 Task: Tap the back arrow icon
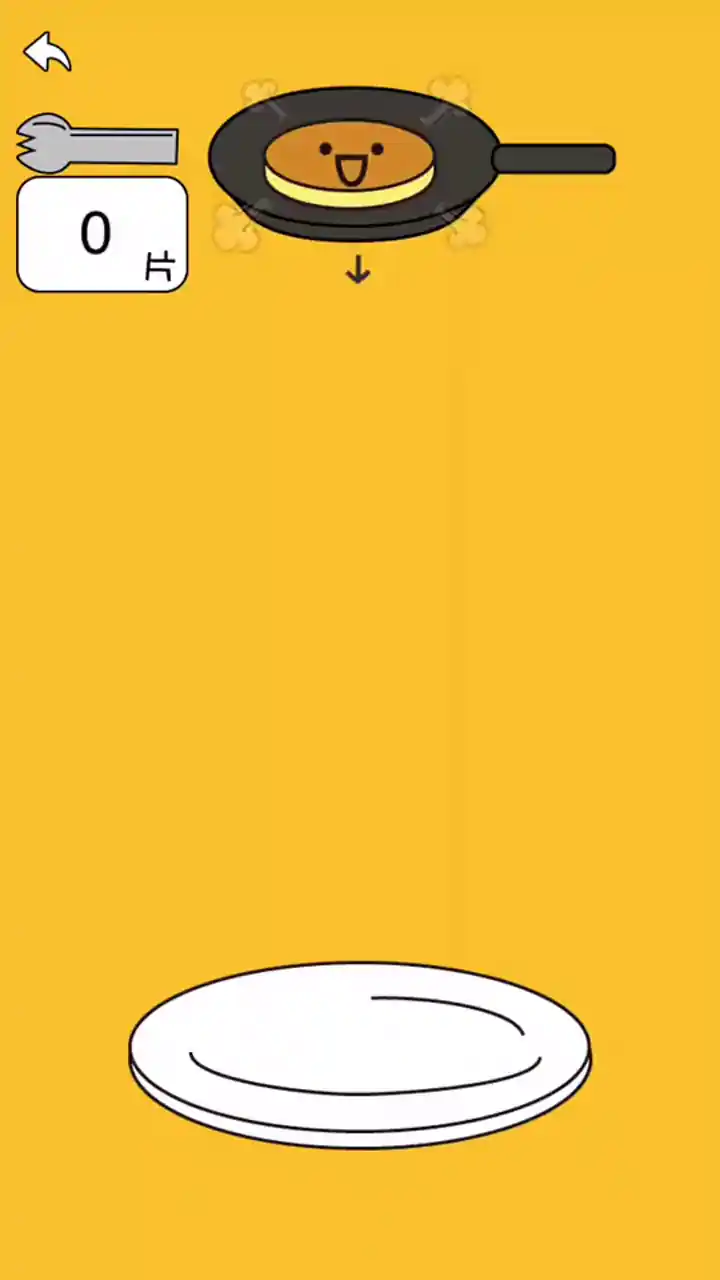47,52
